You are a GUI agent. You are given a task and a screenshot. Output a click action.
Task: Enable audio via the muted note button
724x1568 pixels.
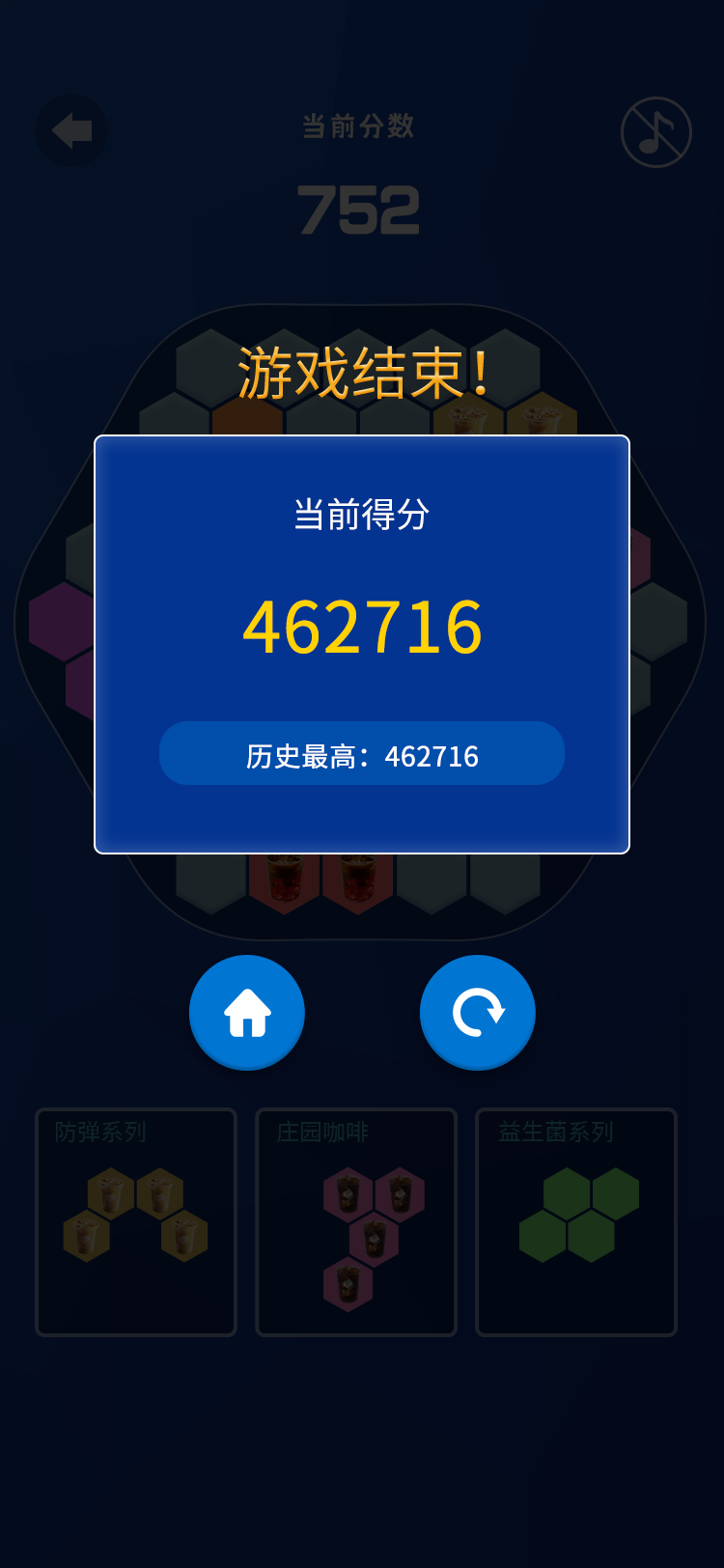click(x=655, y=132)
